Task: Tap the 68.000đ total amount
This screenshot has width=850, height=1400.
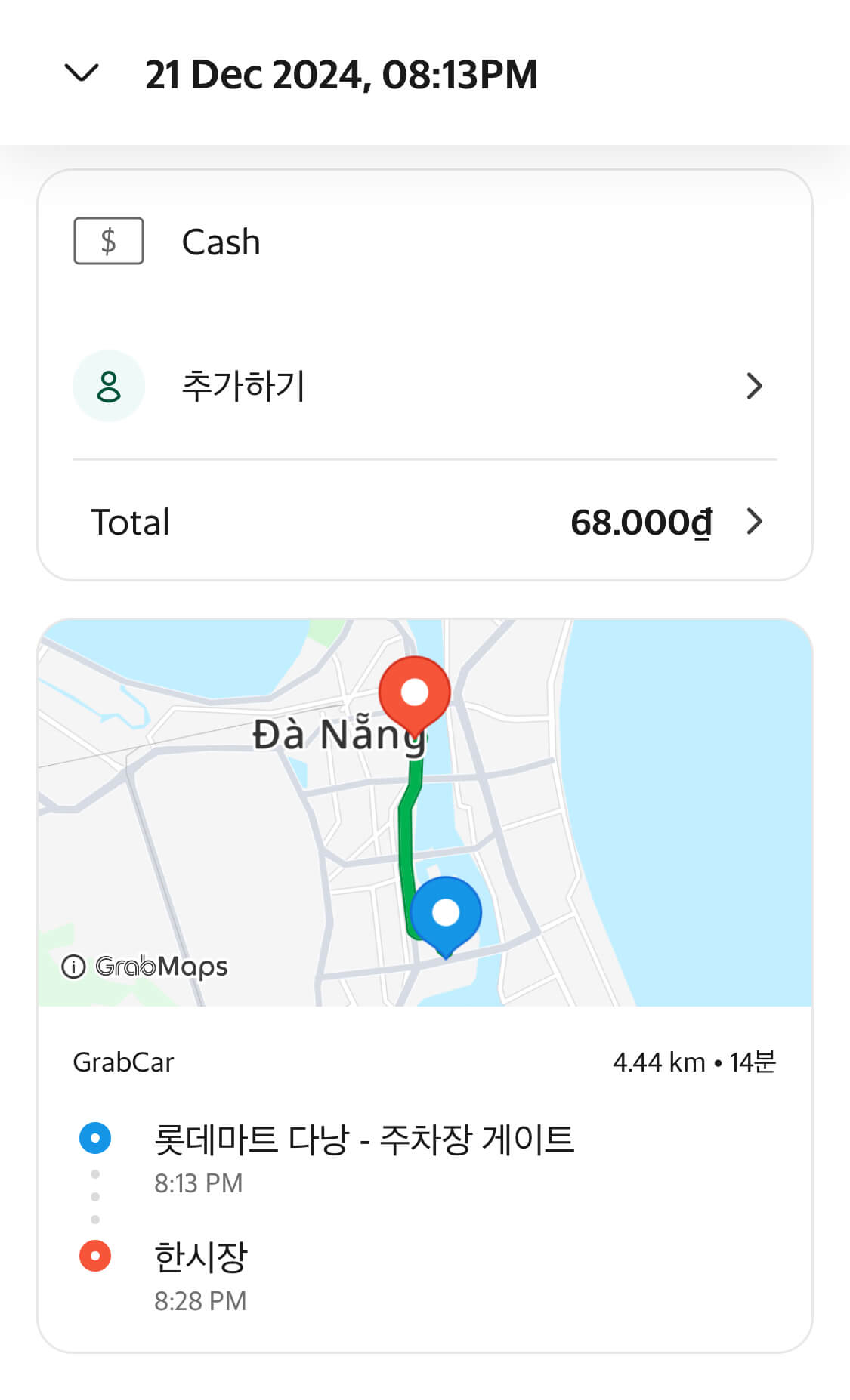Action: click(641, 522)
